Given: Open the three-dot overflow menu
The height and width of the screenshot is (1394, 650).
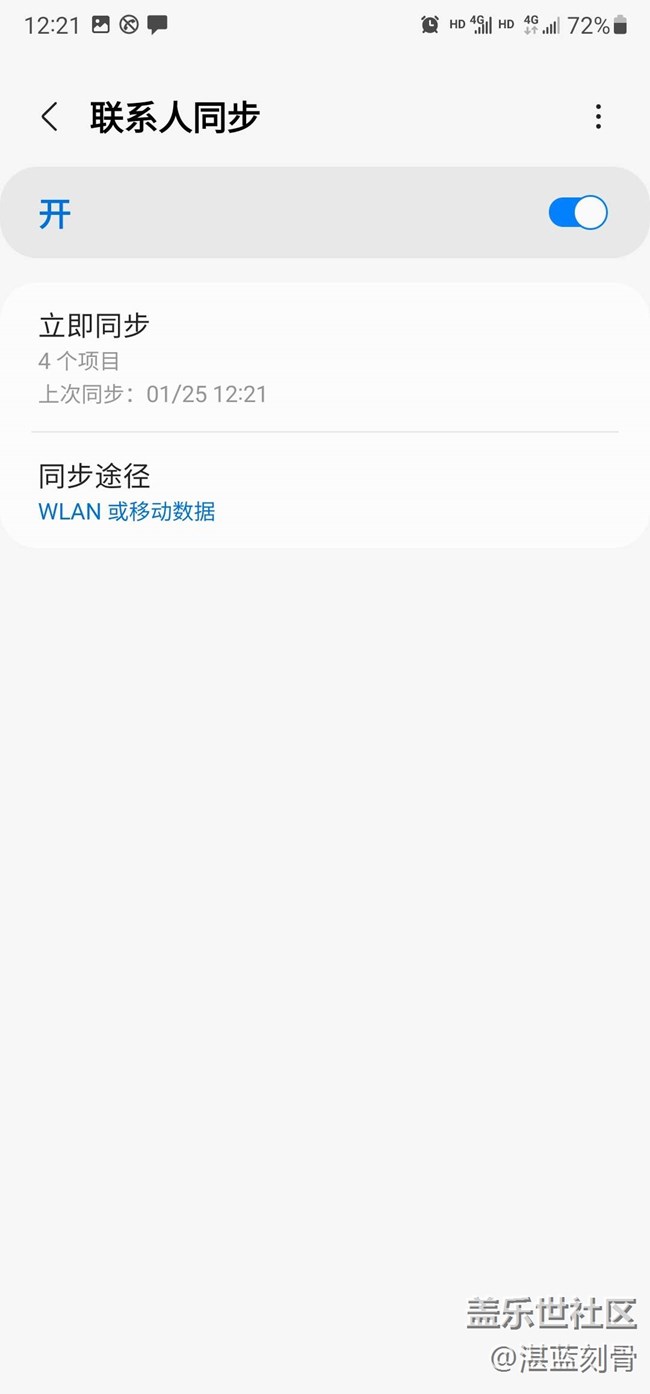Looking at the screenshot, I should pyautogui.click(x=598, y=117).
